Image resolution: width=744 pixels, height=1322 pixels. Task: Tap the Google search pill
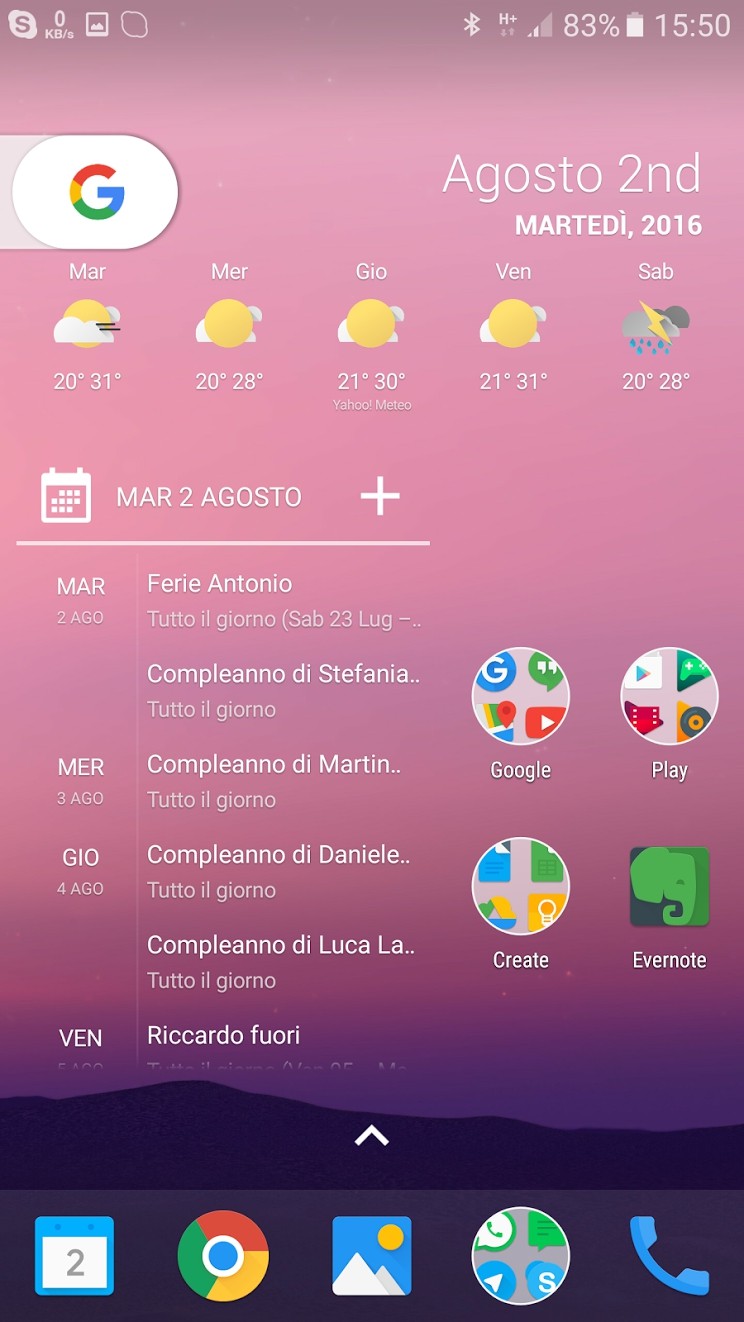(x=95, y=192)
